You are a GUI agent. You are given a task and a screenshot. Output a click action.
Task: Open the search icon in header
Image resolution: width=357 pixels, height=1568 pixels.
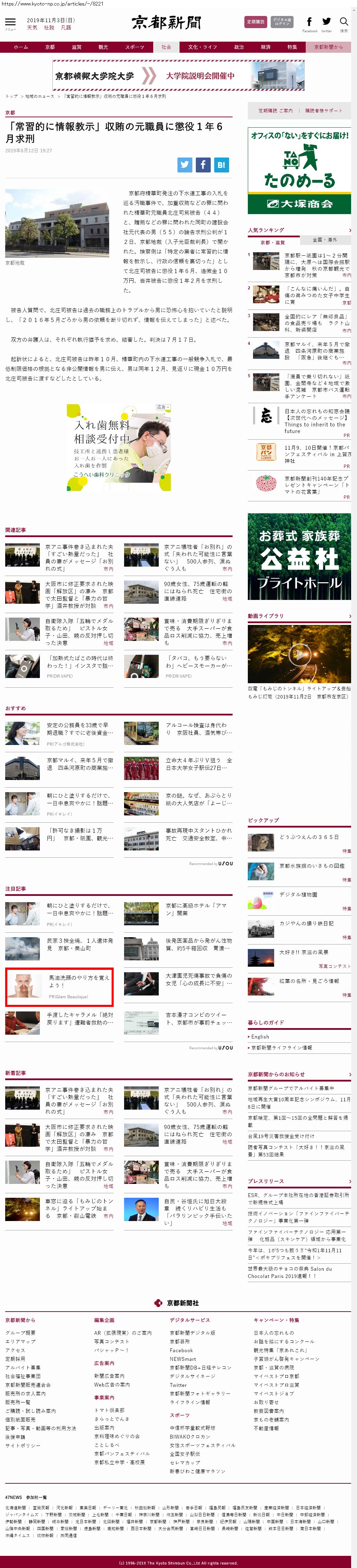pos(343,23)
